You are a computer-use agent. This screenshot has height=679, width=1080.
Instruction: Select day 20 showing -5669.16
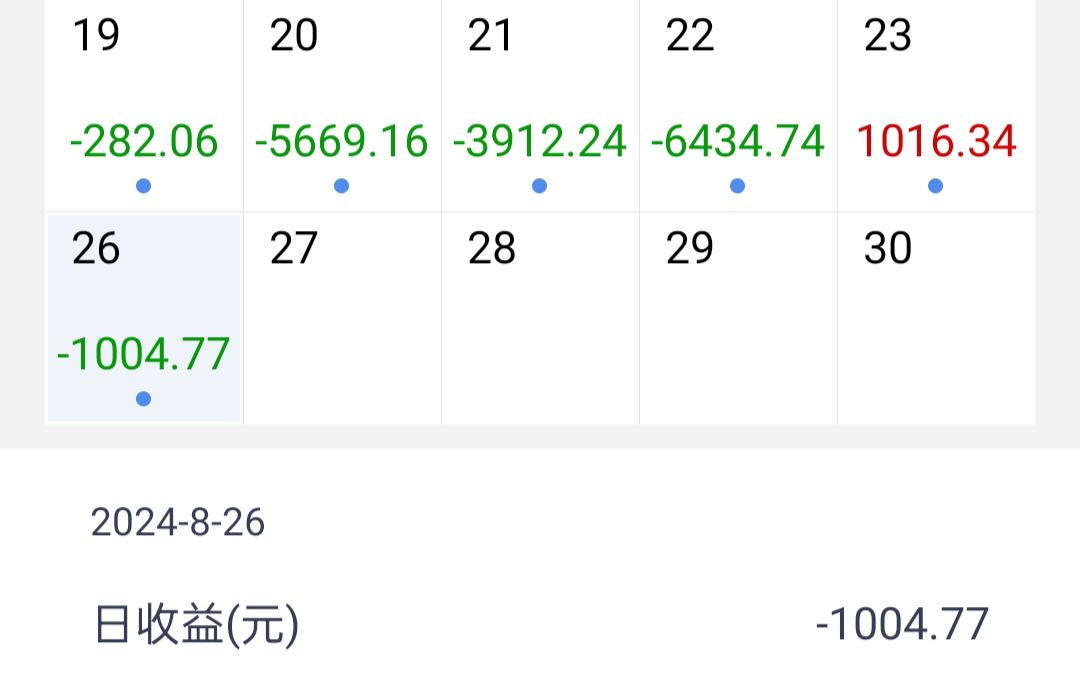pos(342,105)
